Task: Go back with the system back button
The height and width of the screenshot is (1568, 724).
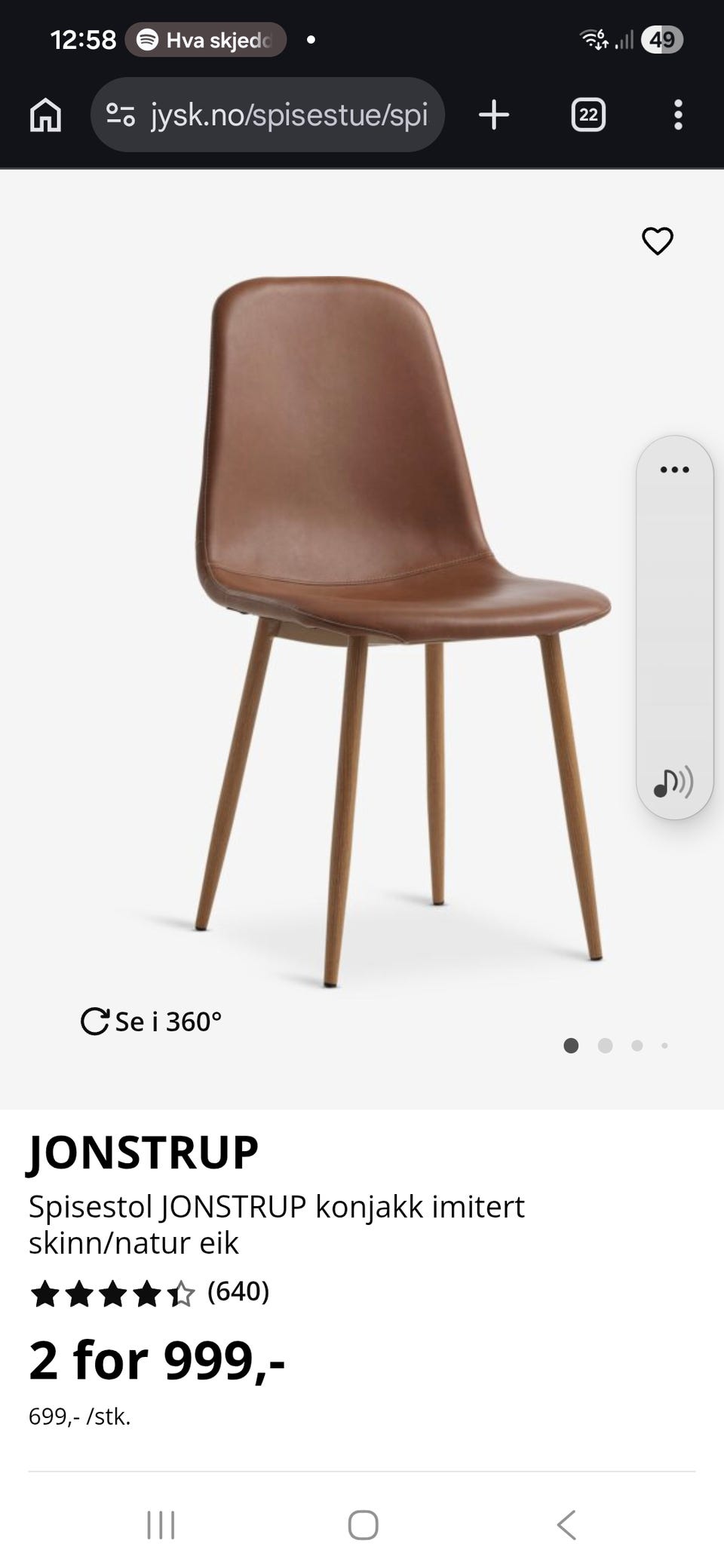Action: tap(566, 1524)
